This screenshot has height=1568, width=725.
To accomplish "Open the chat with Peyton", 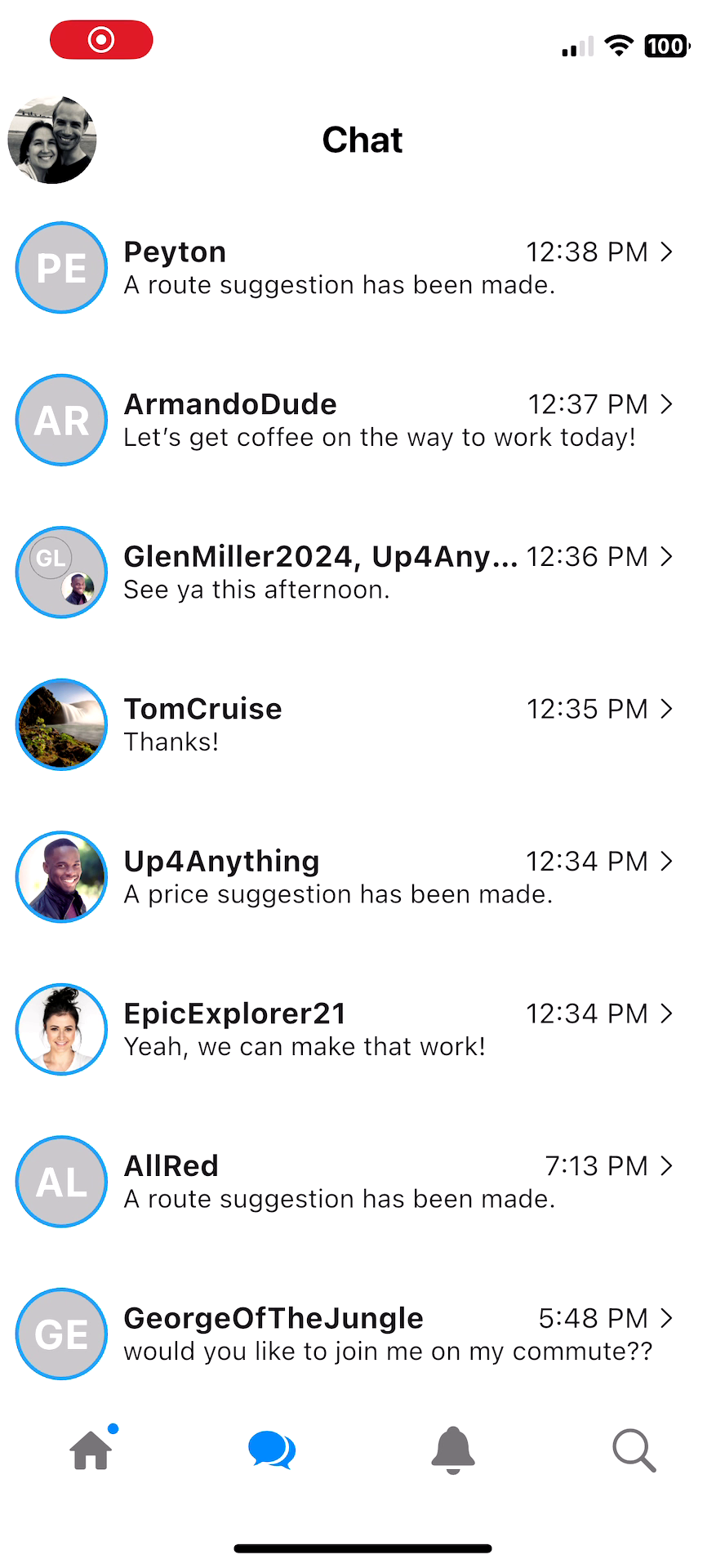I will coord(362,268).
